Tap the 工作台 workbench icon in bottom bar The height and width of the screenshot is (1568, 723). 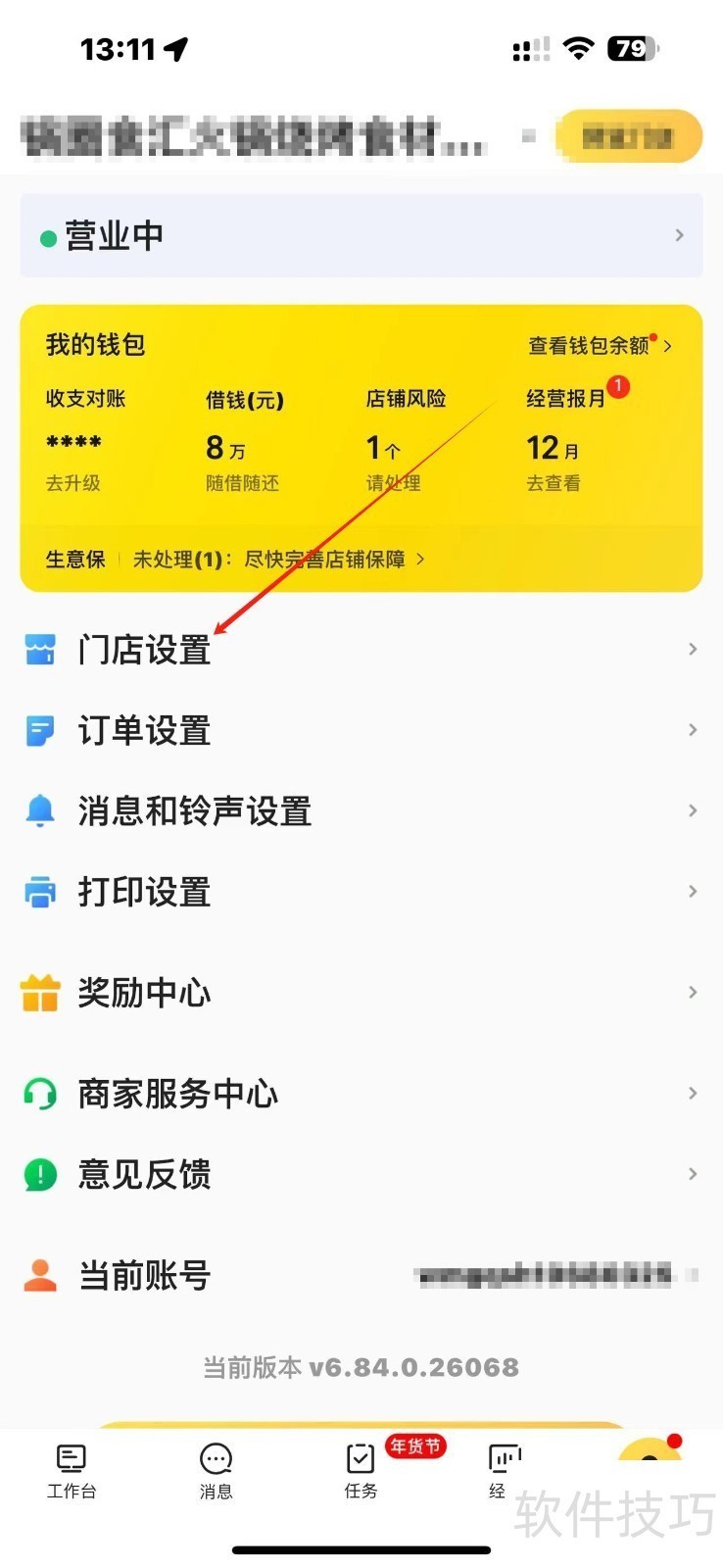coord(71,1458)
